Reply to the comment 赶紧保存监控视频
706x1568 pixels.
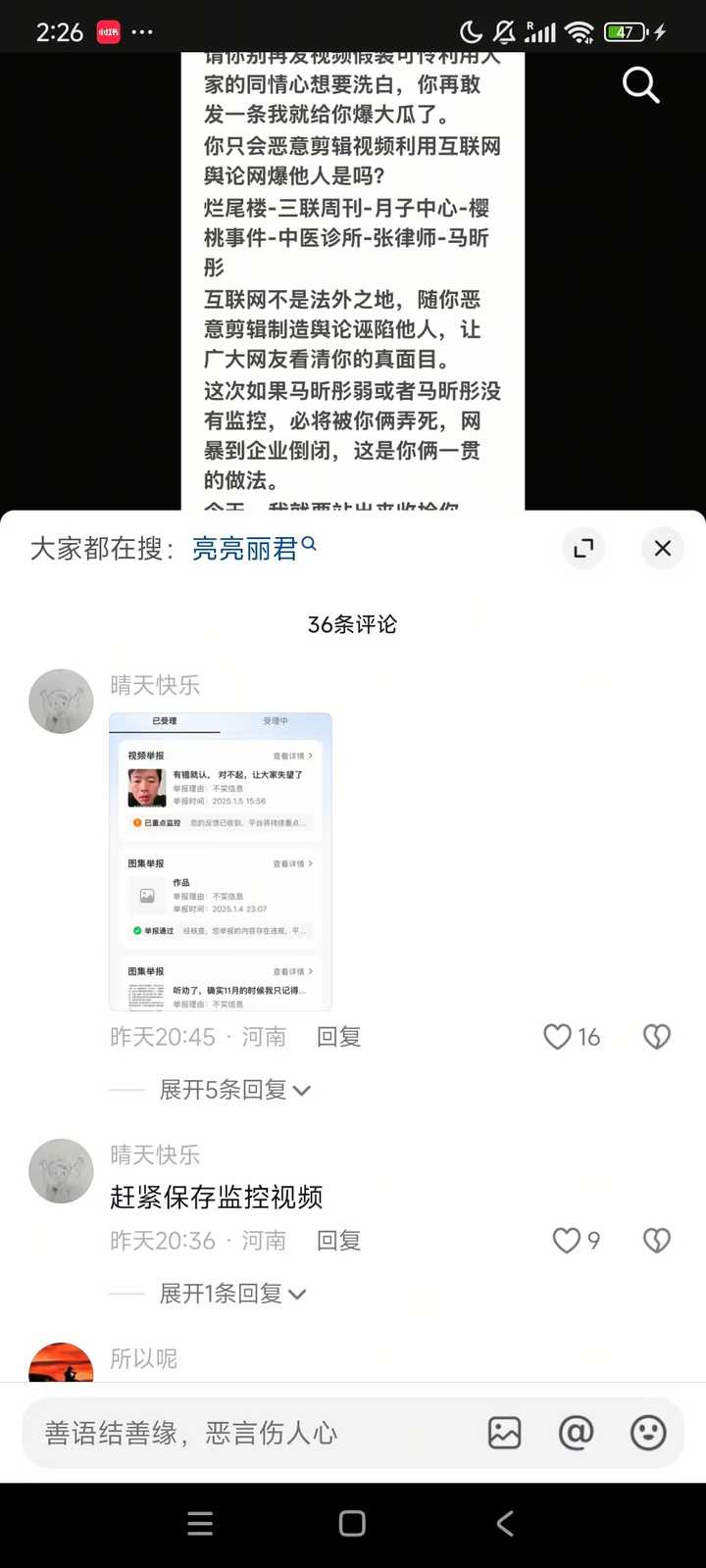click(x=339, y=1241)
